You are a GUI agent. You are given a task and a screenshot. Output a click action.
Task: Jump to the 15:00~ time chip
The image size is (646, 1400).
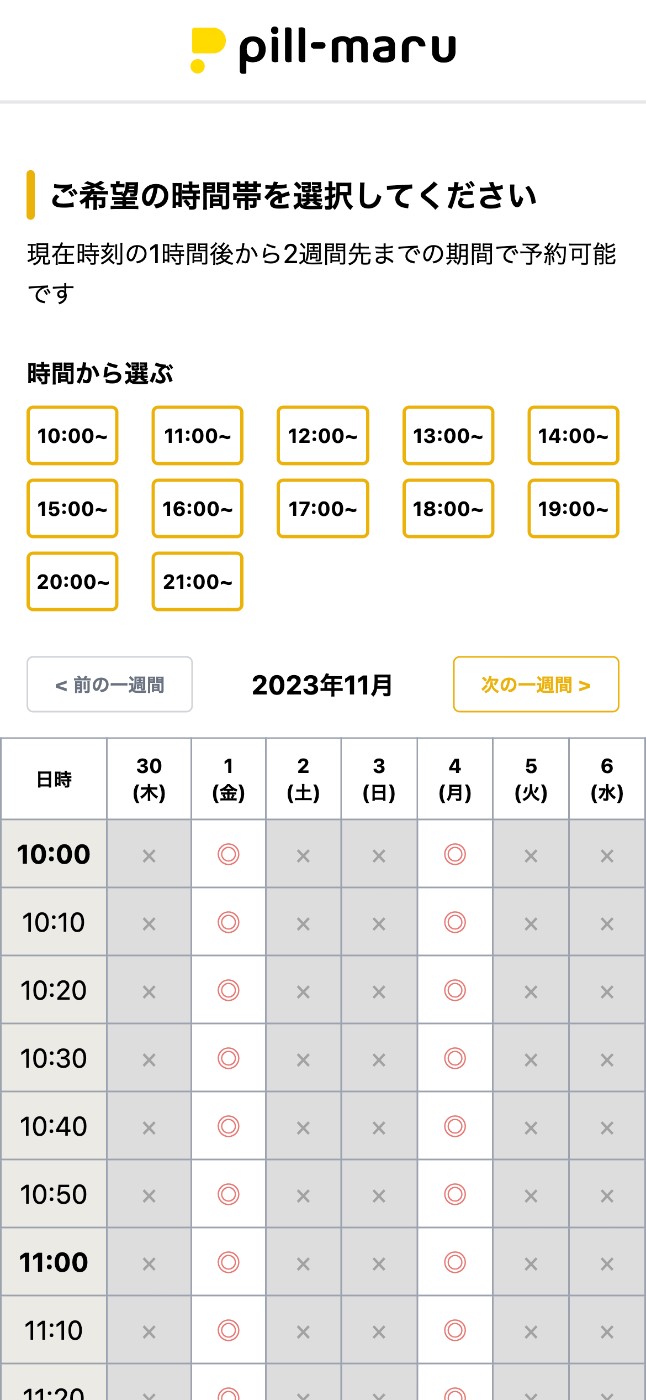point(72,509)
